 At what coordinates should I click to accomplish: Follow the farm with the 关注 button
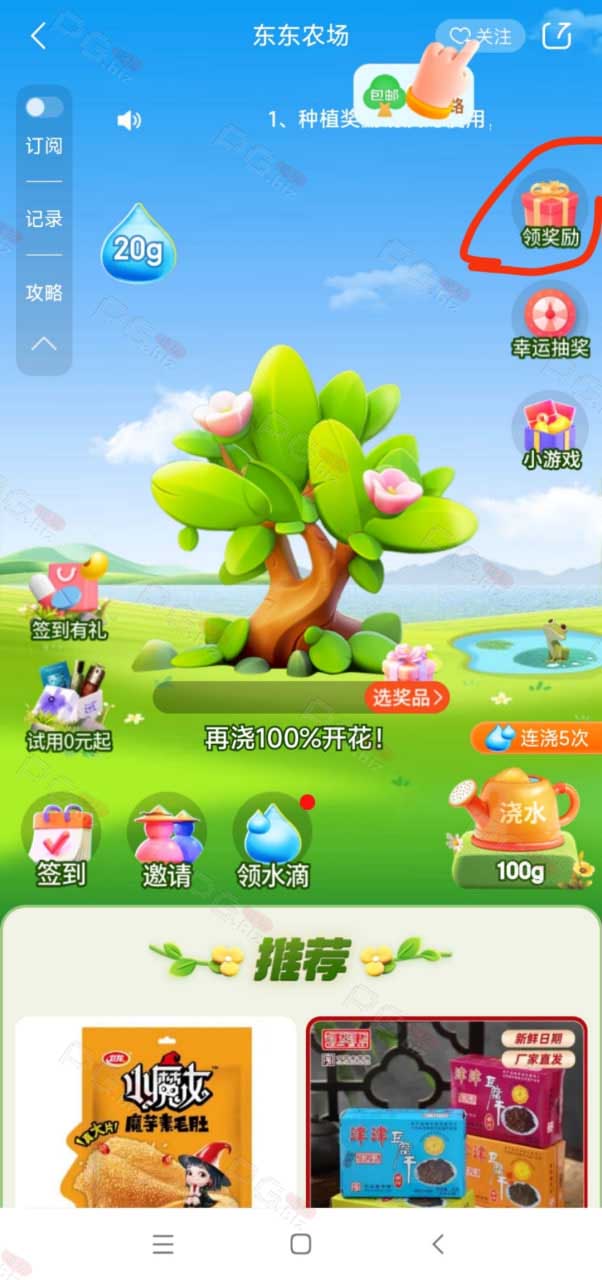[480, 36]
